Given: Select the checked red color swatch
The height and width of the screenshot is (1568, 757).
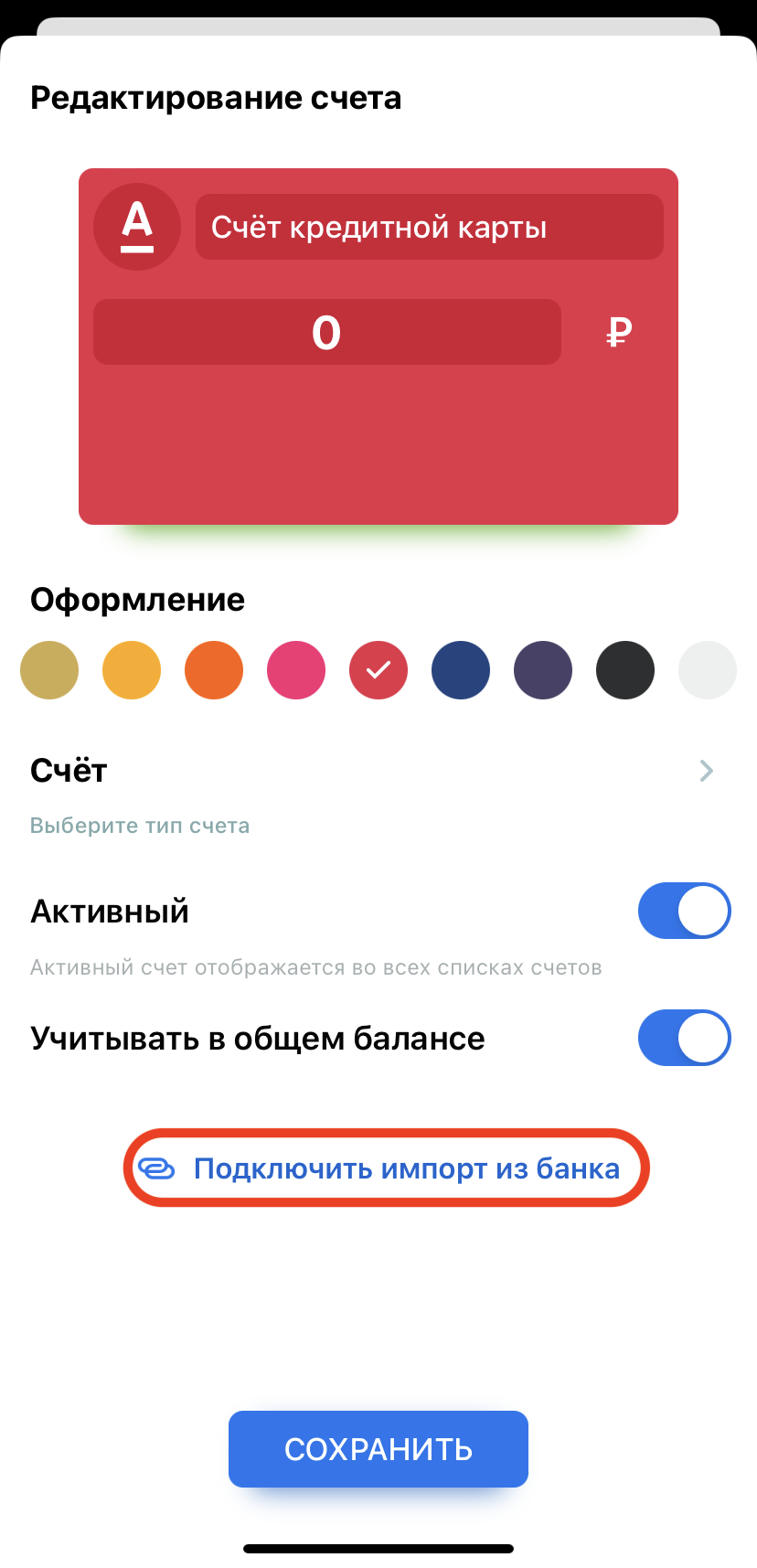Looking at the screenshot, I should pos(378,670).
